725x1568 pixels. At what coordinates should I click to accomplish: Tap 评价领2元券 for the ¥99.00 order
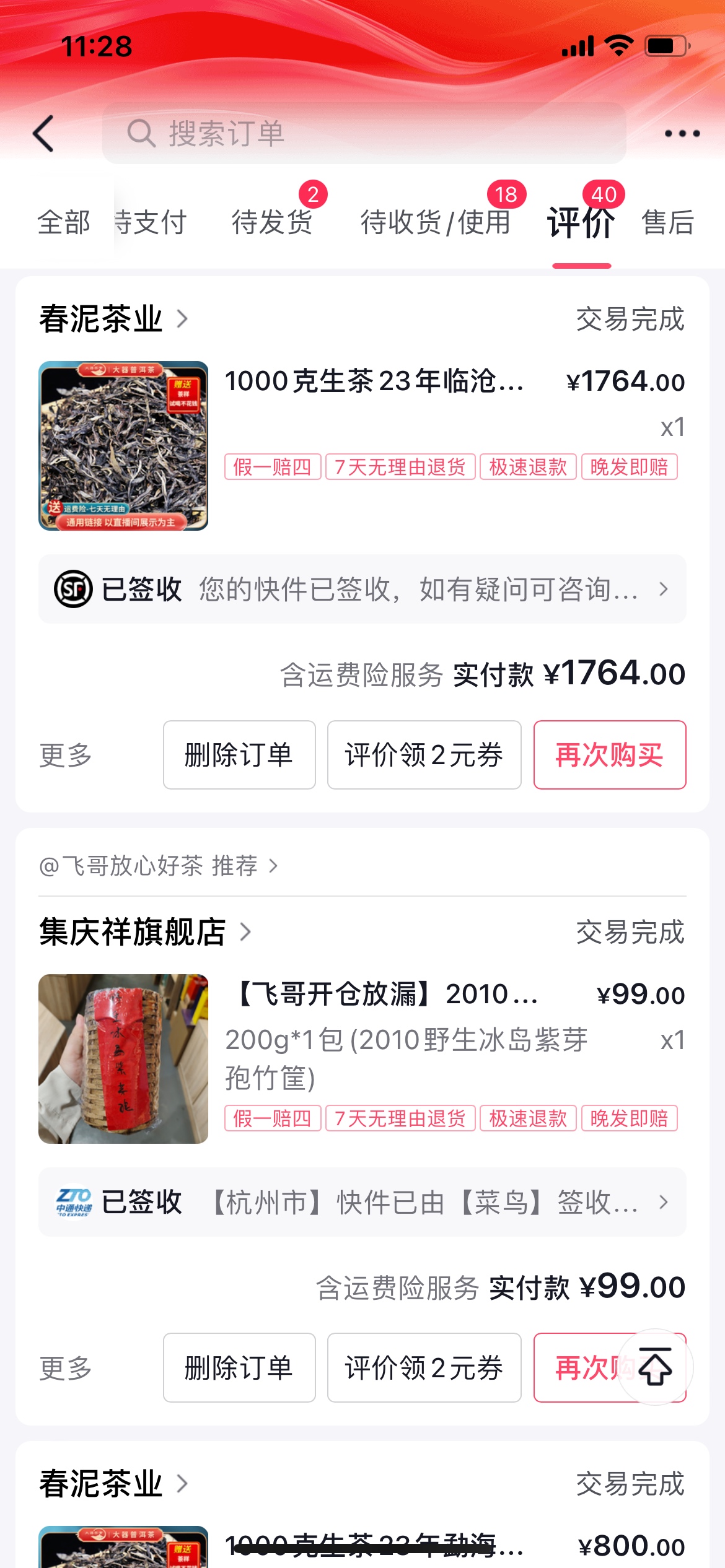424,1367
